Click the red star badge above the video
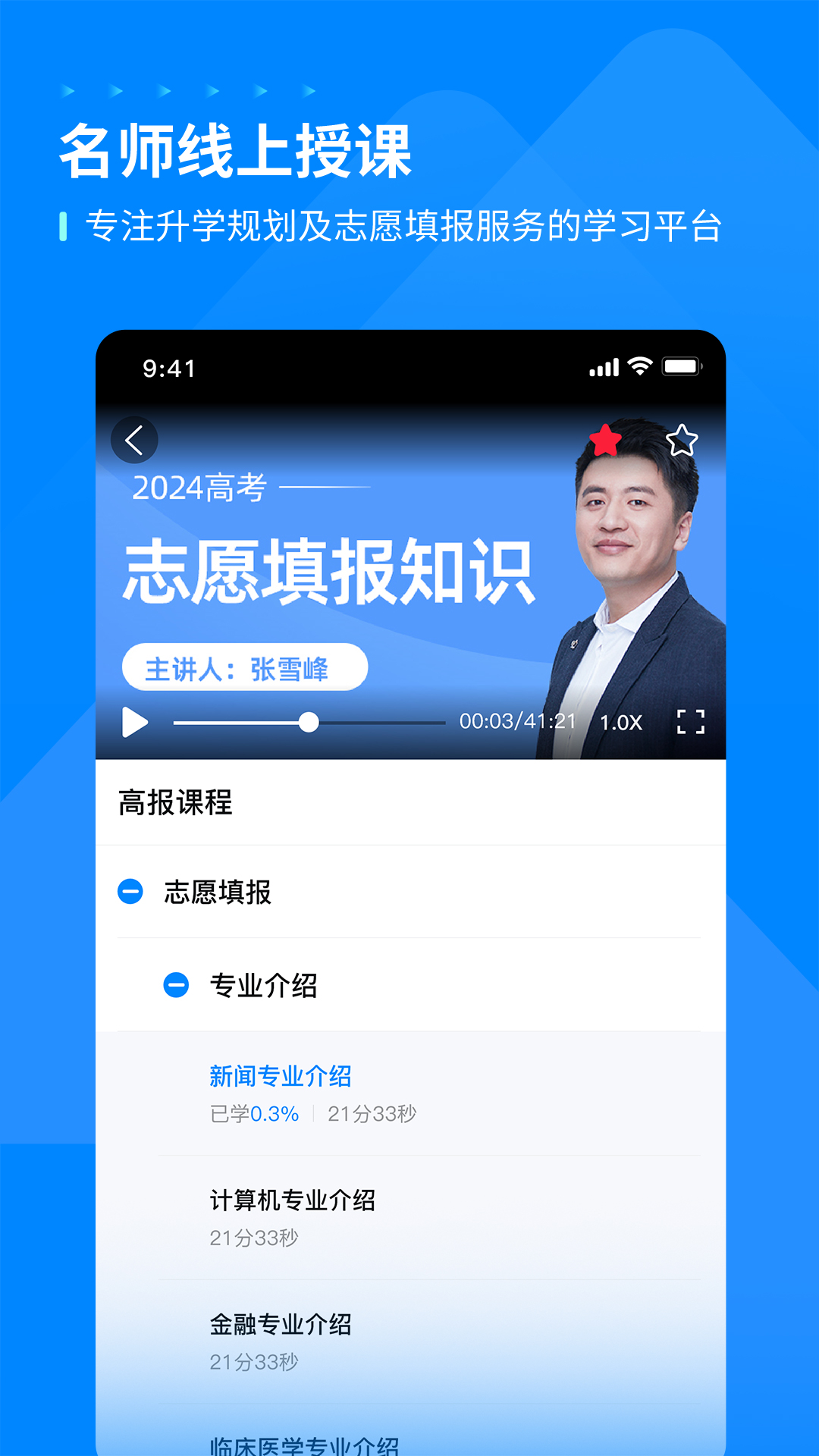Image resolution: width=819 pixels, height=1456 pixels. (604, 438)
